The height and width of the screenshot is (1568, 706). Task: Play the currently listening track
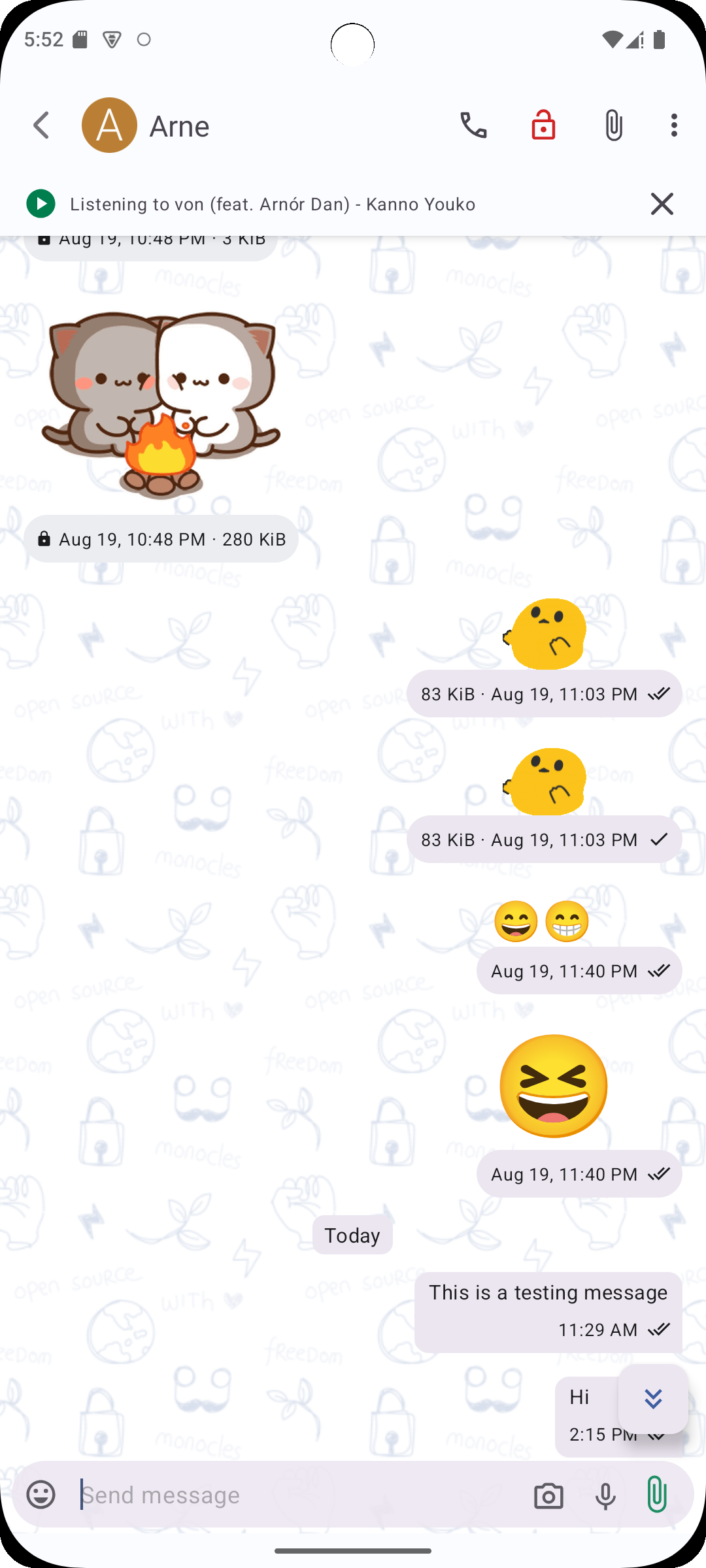pyautogui.click(x=41, y=204)
